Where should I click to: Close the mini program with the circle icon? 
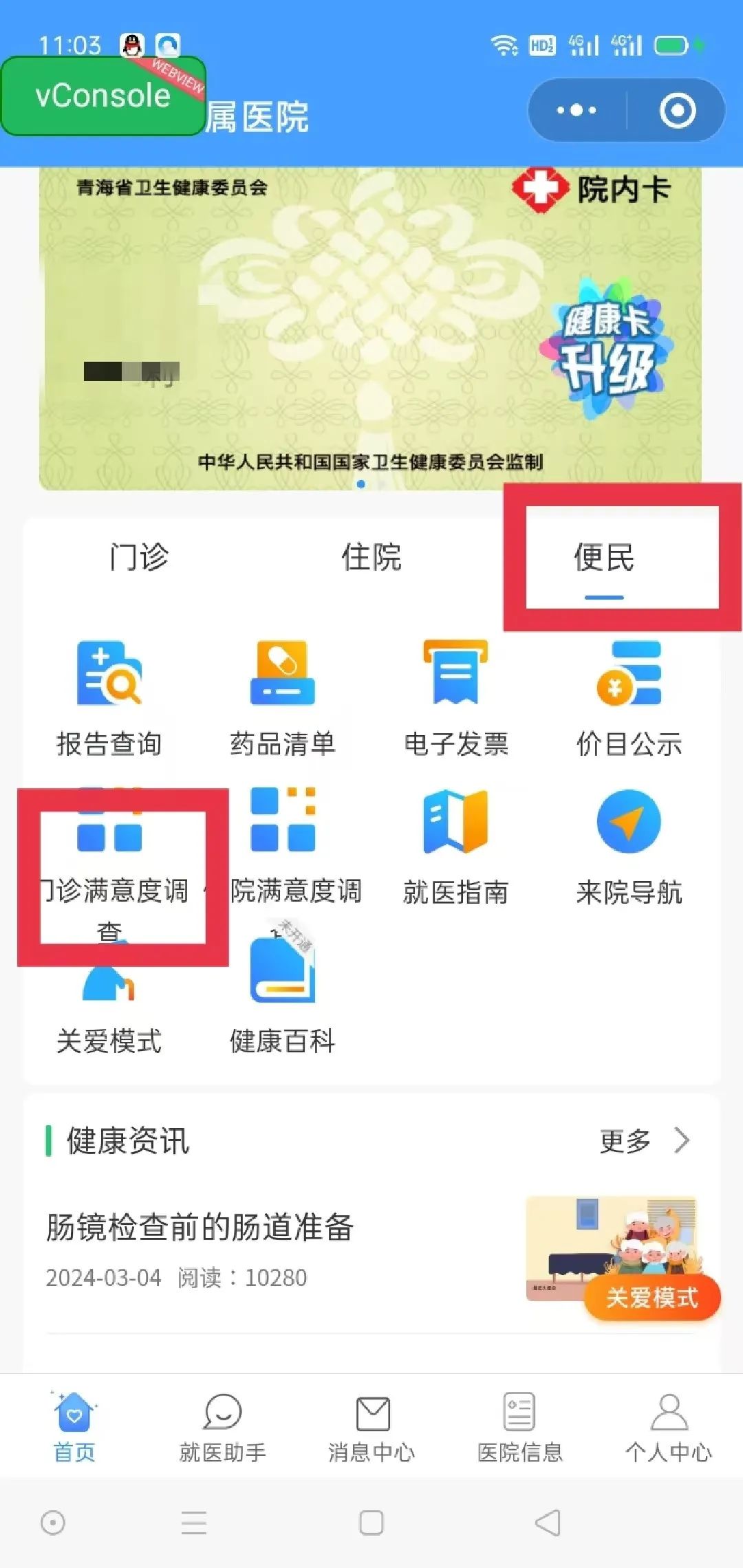pyautogui.click(x=677, y=110)
